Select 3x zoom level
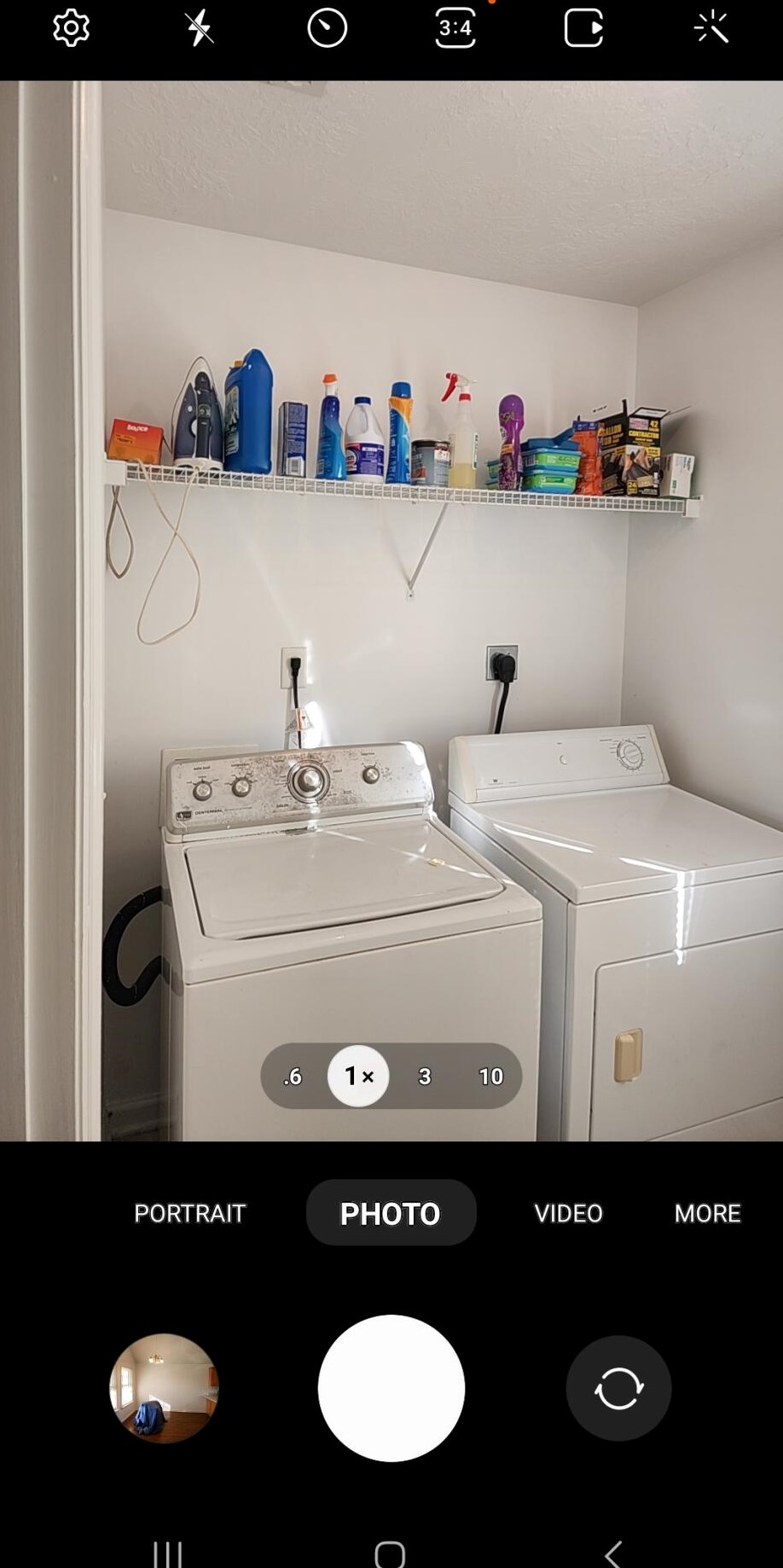The height and width of the screenshot is (1568, 783). 425,1077
